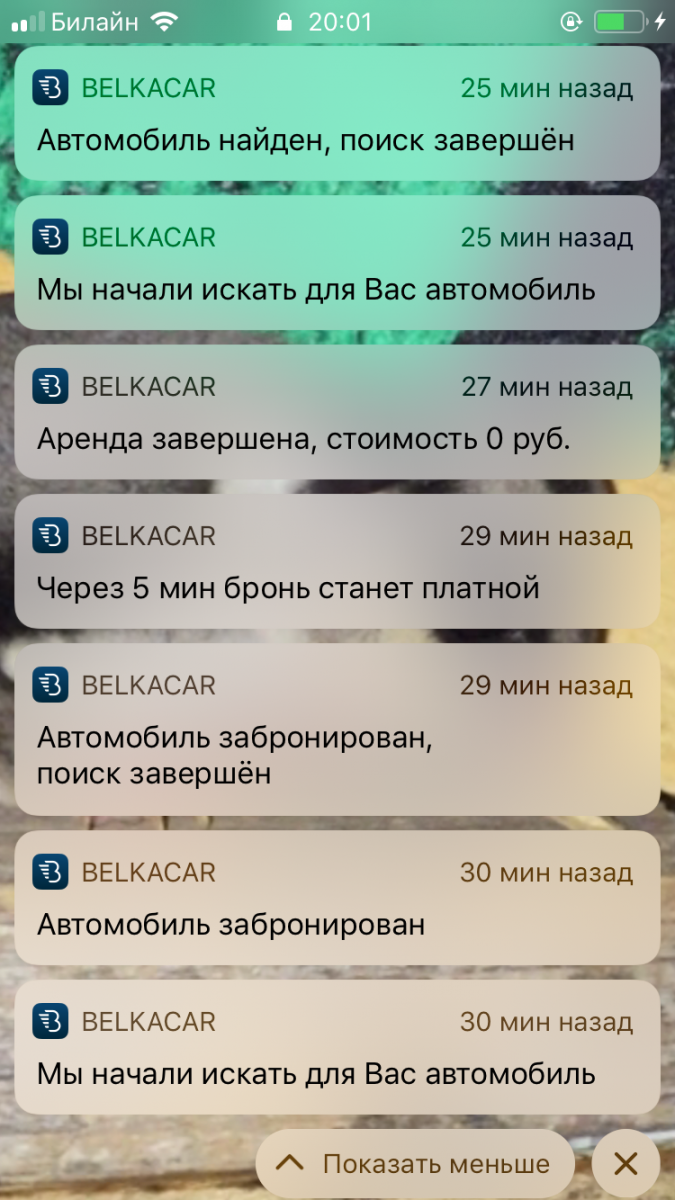
Task: Open the "Аренда завершена, стоимость 0 руб." notification
Action: pos(337,413)
